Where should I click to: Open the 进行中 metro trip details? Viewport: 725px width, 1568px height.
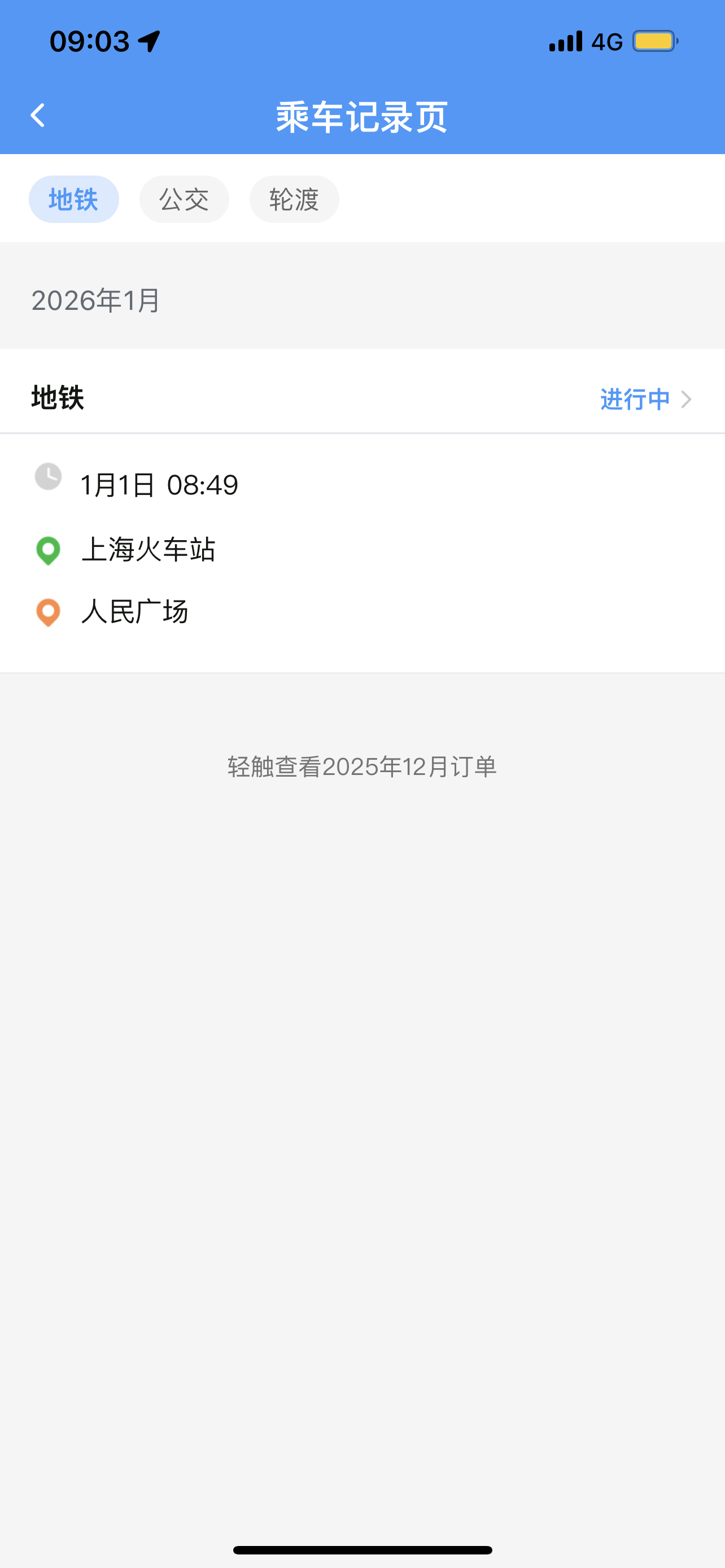tap(645, 399)
